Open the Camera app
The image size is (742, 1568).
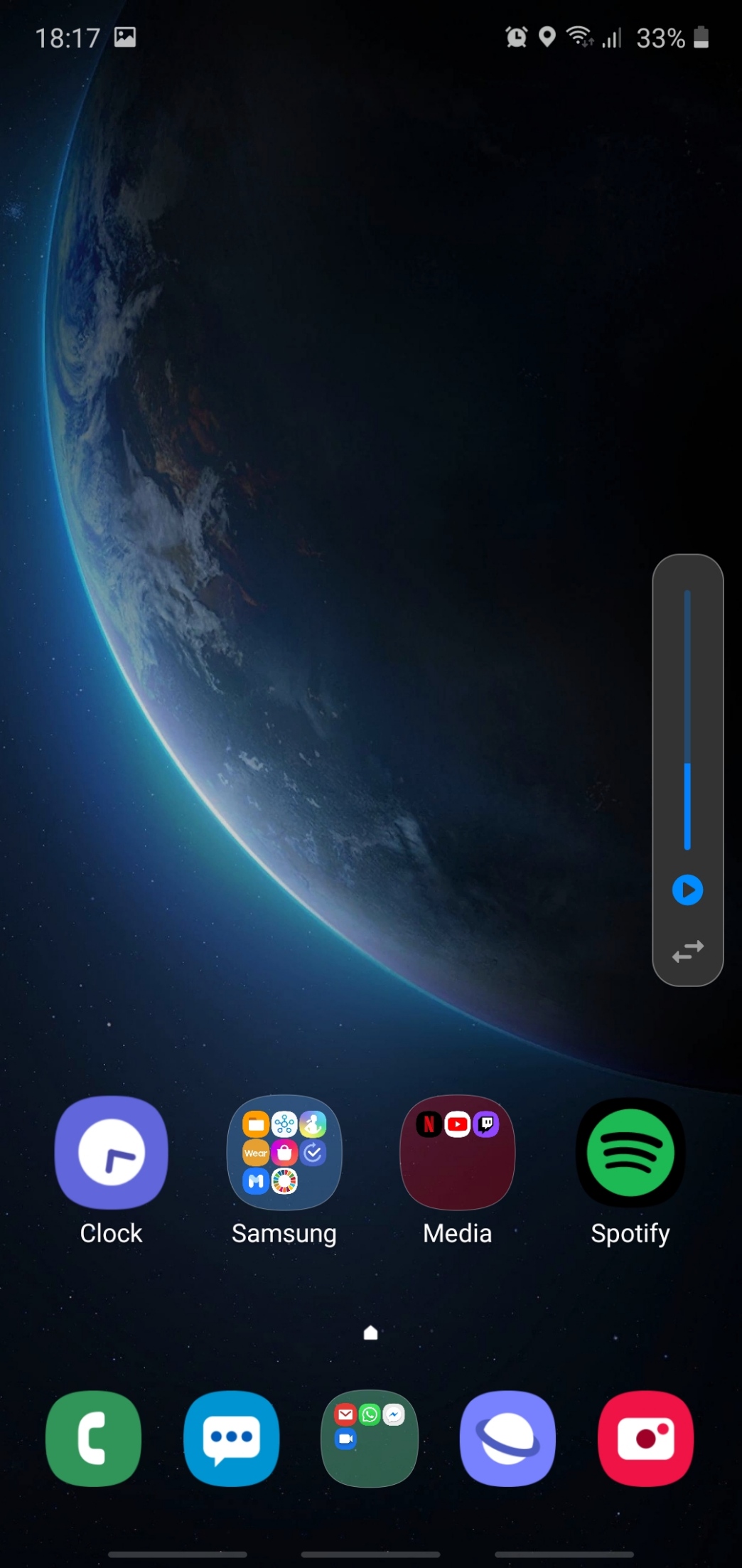click(645, 1438)
